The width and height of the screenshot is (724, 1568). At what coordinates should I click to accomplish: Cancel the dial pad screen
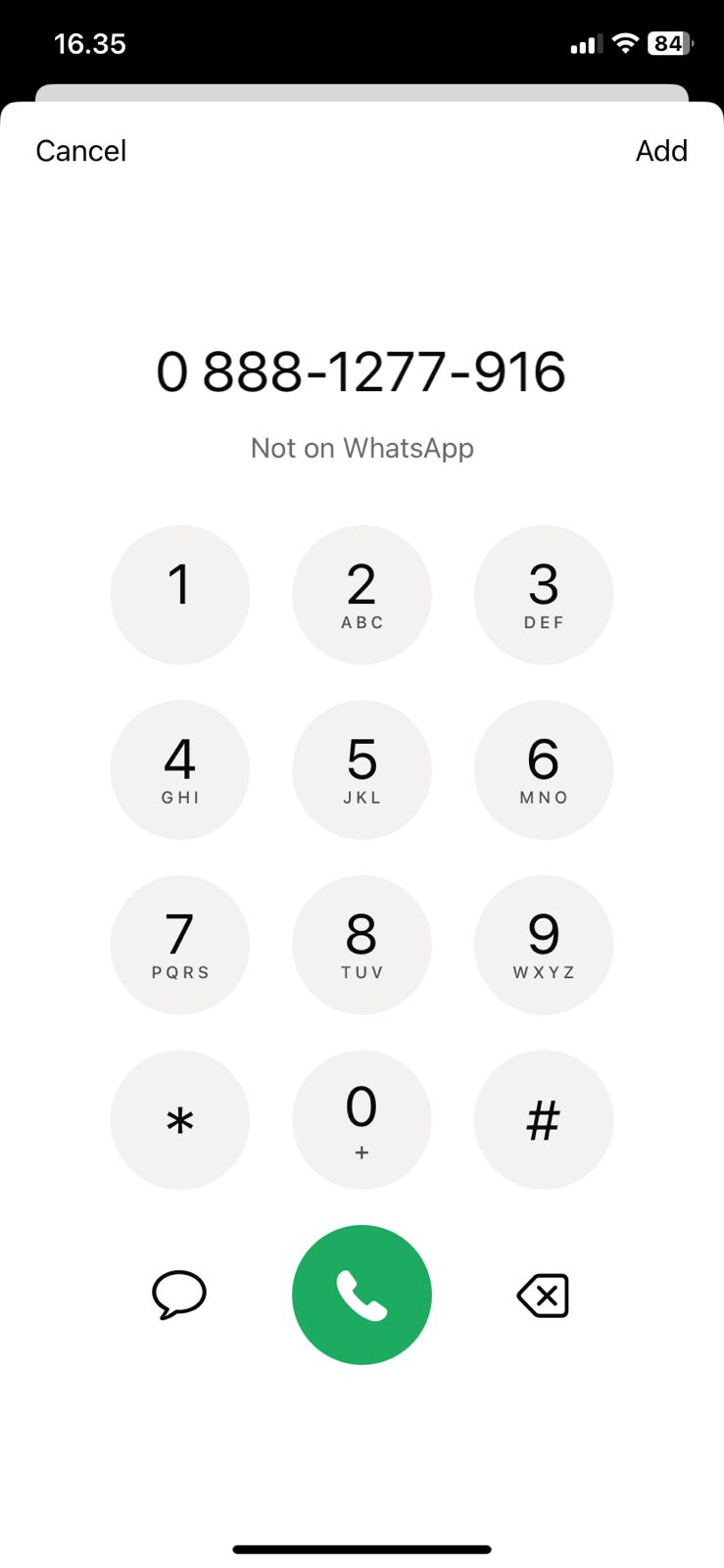(x=81, y=151)
